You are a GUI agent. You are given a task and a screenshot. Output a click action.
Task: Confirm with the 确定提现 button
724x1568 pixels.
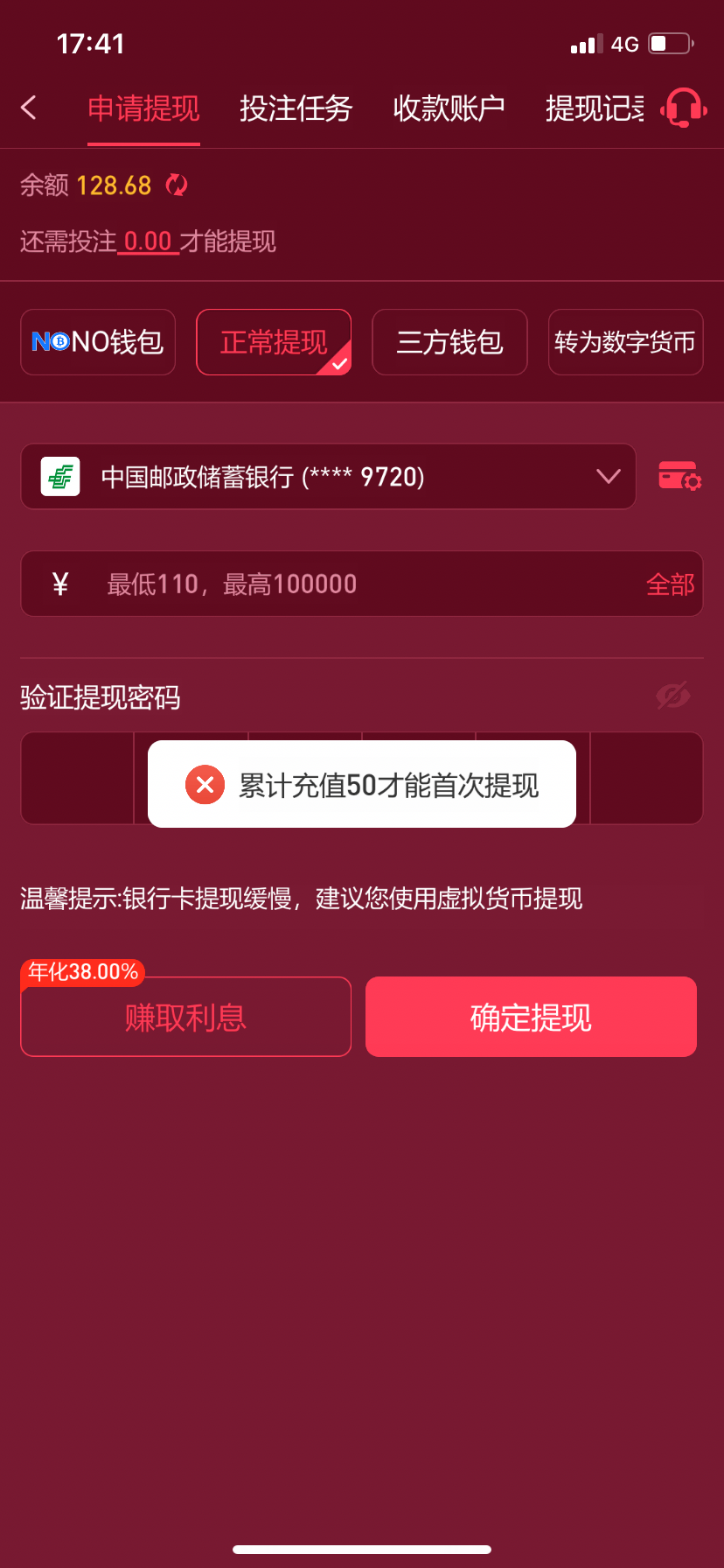coord(531,1017)
